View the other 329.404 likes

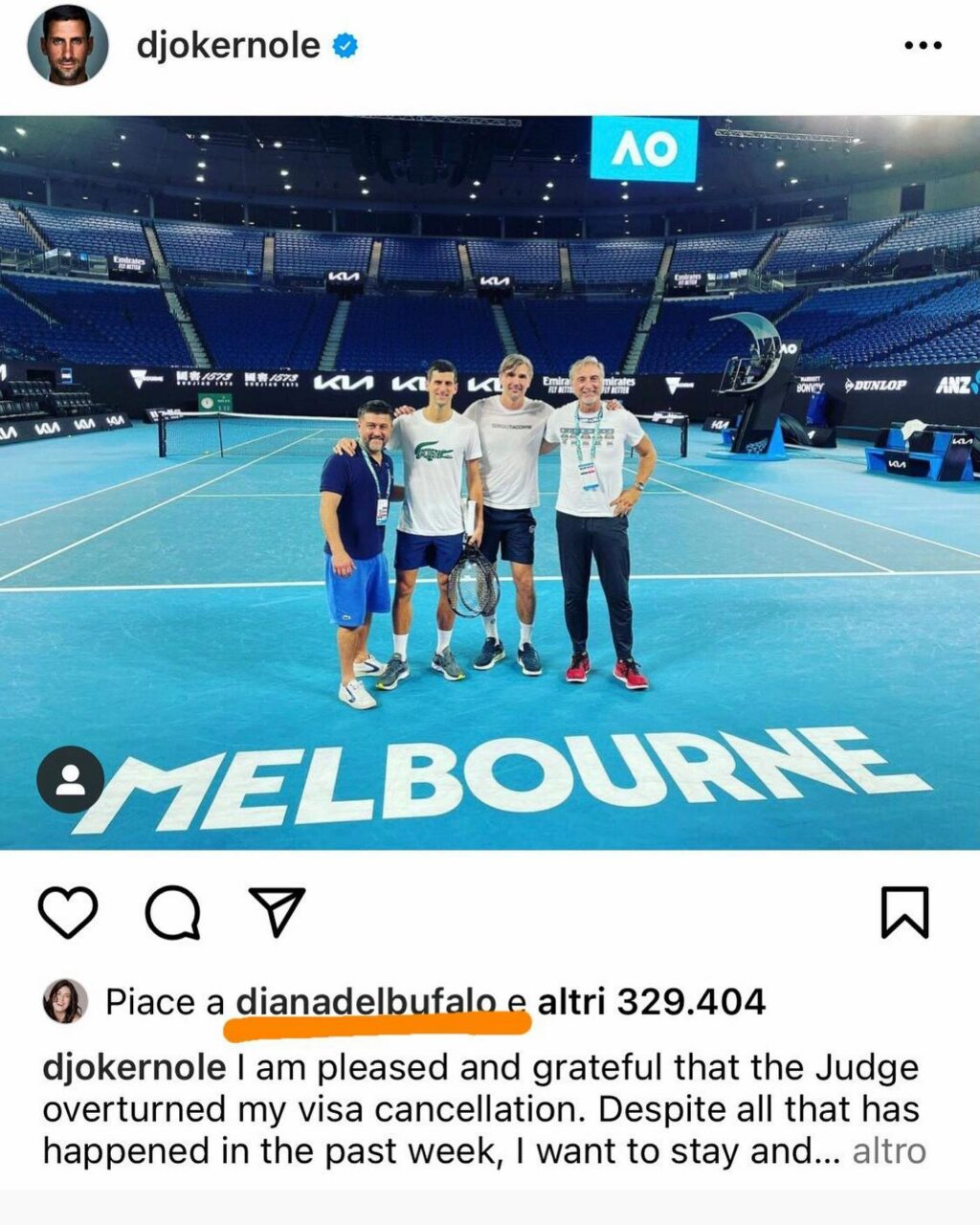tap(651, 1002)
